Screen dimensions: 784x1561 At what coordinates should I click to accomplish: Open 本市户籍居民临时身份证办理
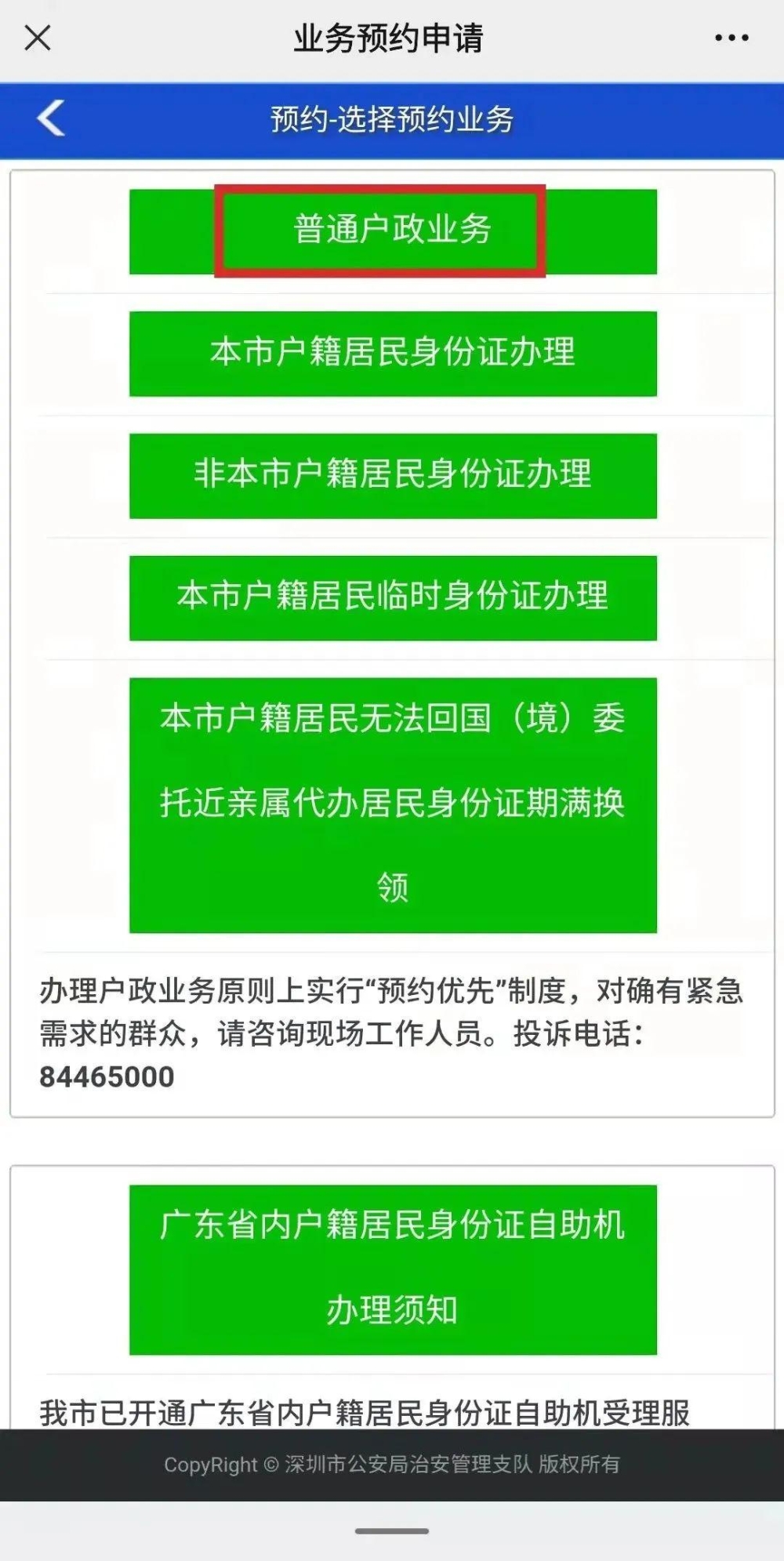coord(393,598)
